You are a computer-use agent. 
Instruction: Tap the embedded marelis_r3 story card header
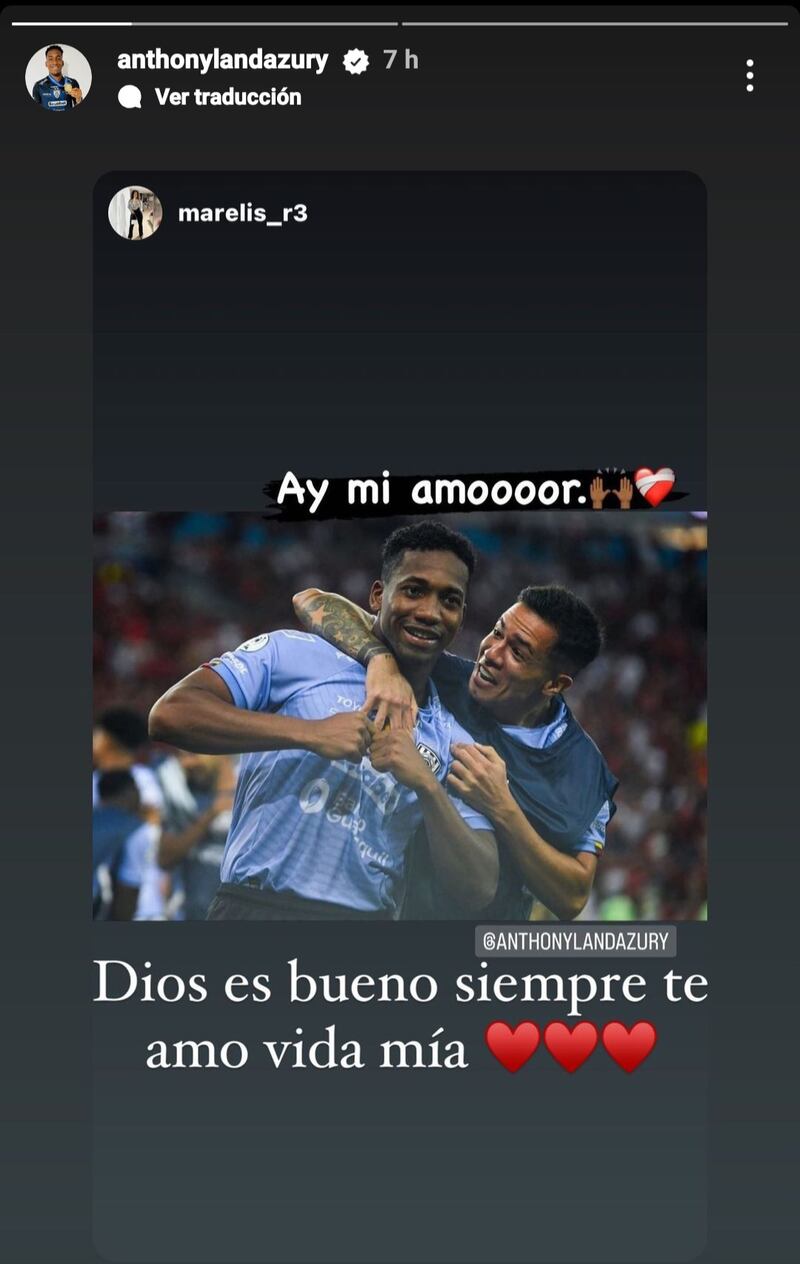[x=400, y=210]
